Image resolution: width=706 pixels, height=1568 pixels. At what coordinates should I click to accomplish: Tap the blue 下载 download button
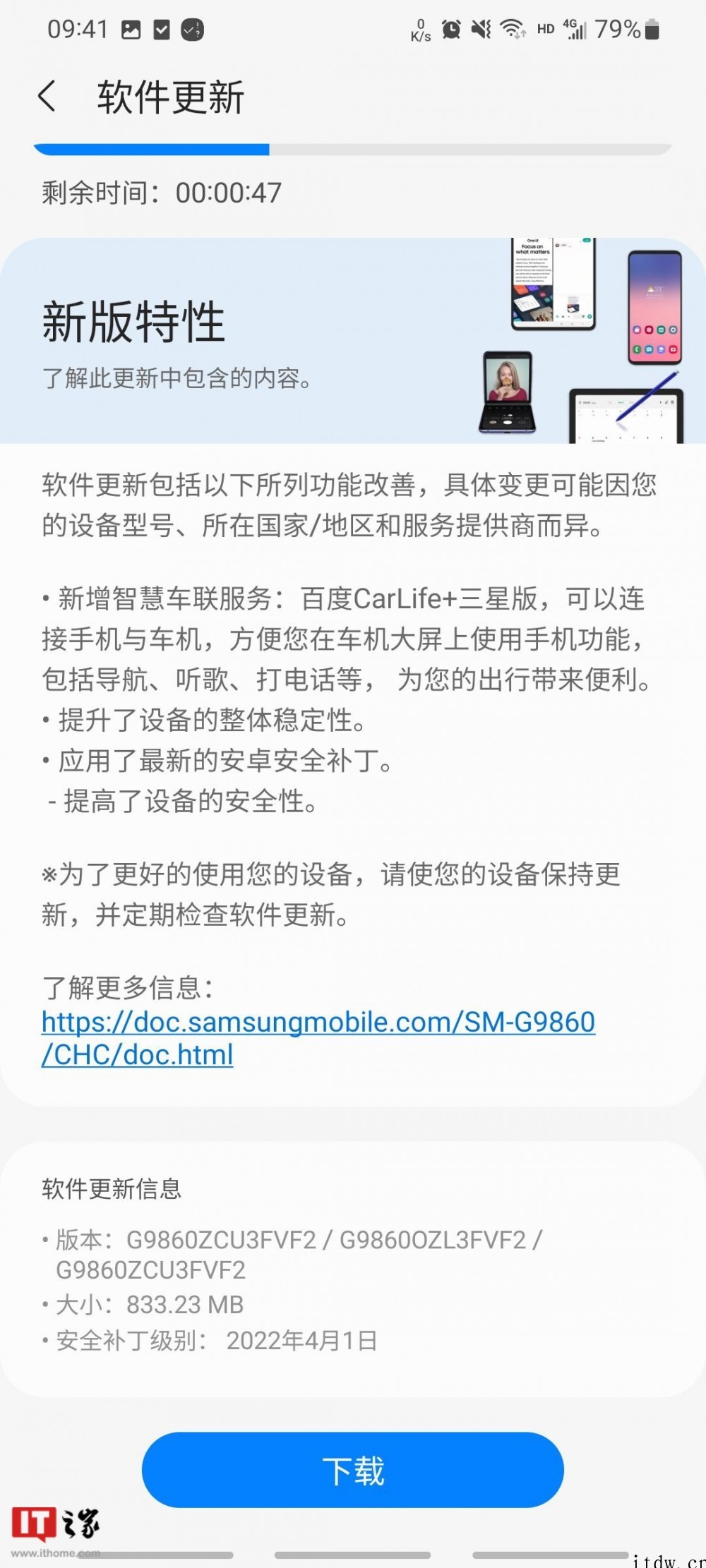[x=353, y=1470]
